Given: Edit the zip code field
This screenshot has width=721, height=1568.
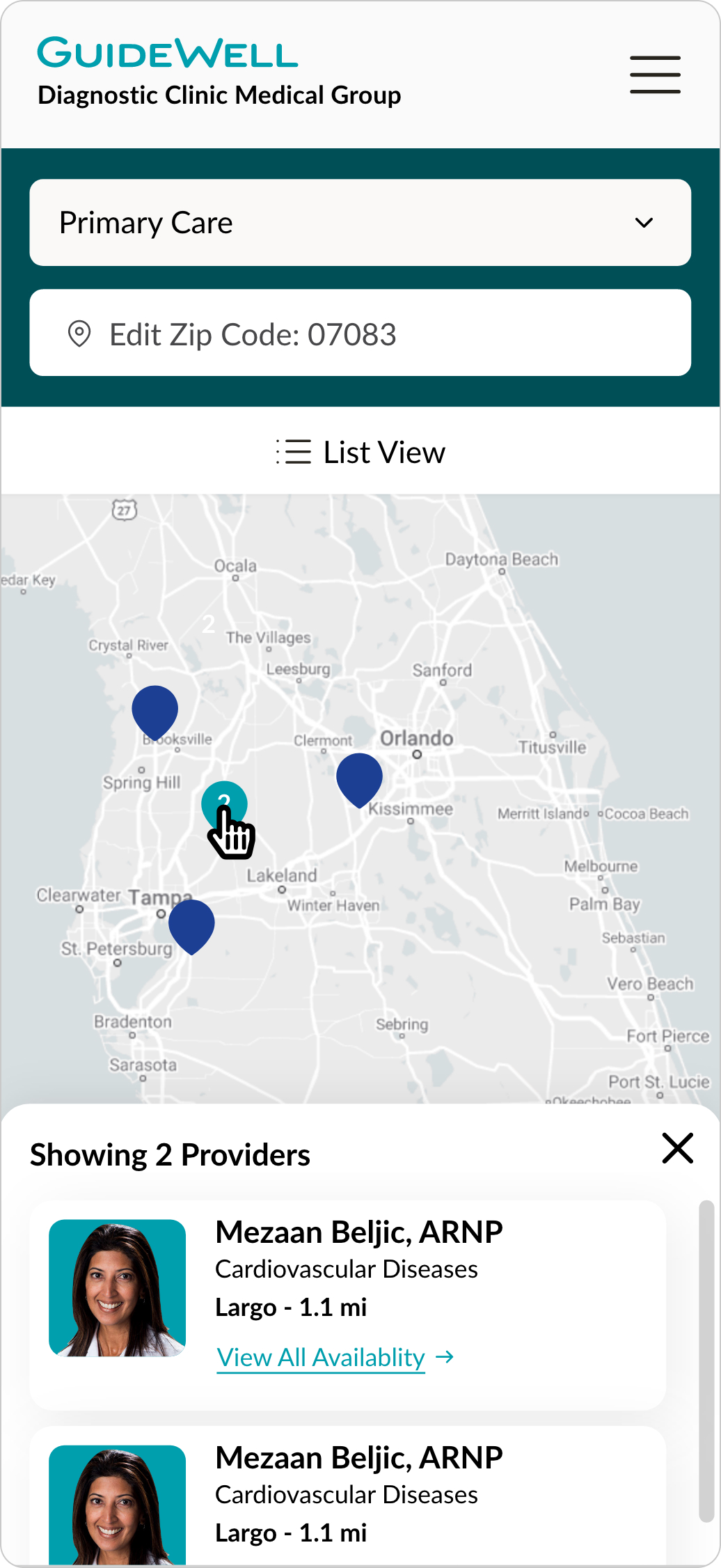Looking at the screenshot, I should tap(360, 333).
